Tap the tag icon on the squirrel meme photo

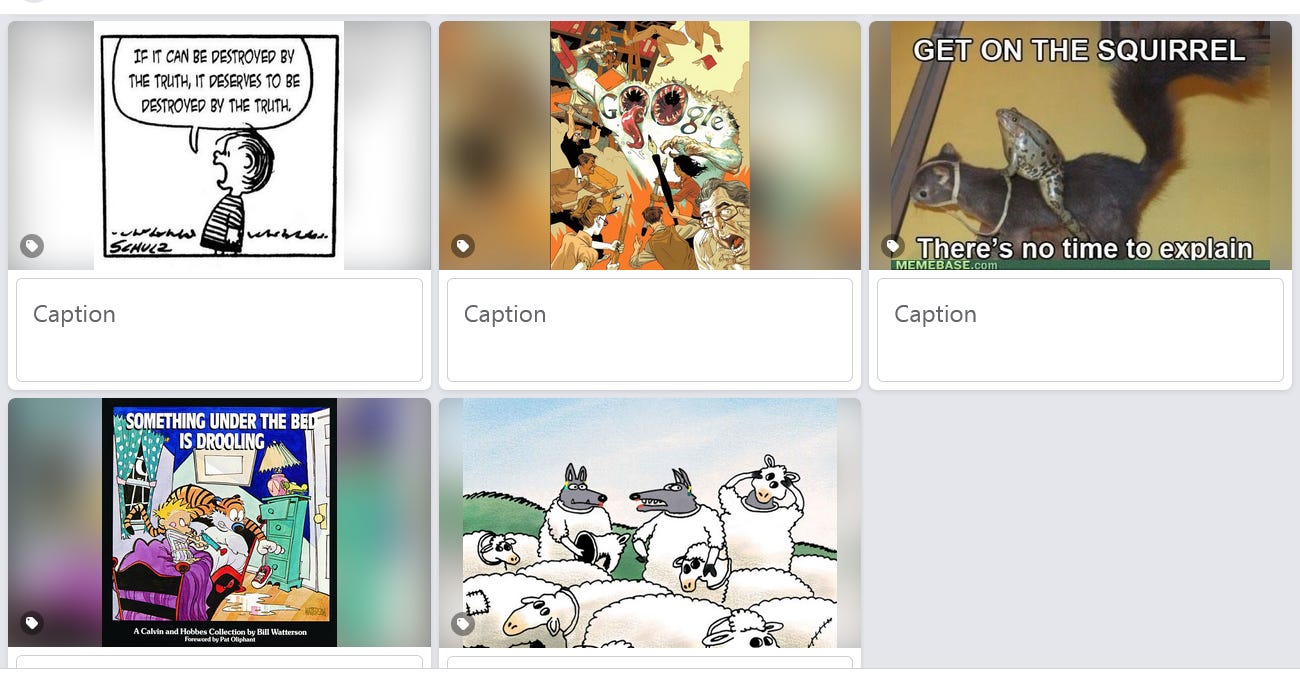[892, 246]
